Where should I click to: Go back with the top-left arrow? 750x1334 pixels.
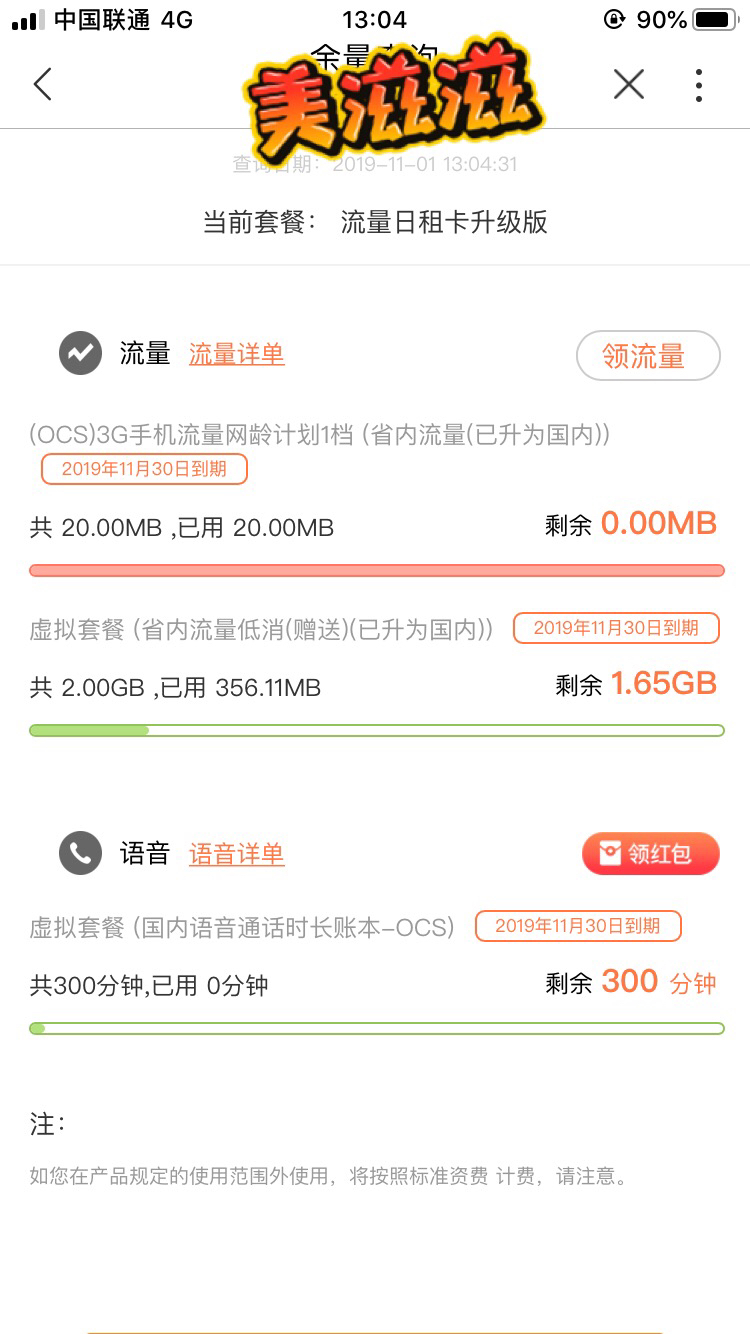pyautogui.click(x=42, y=85)
